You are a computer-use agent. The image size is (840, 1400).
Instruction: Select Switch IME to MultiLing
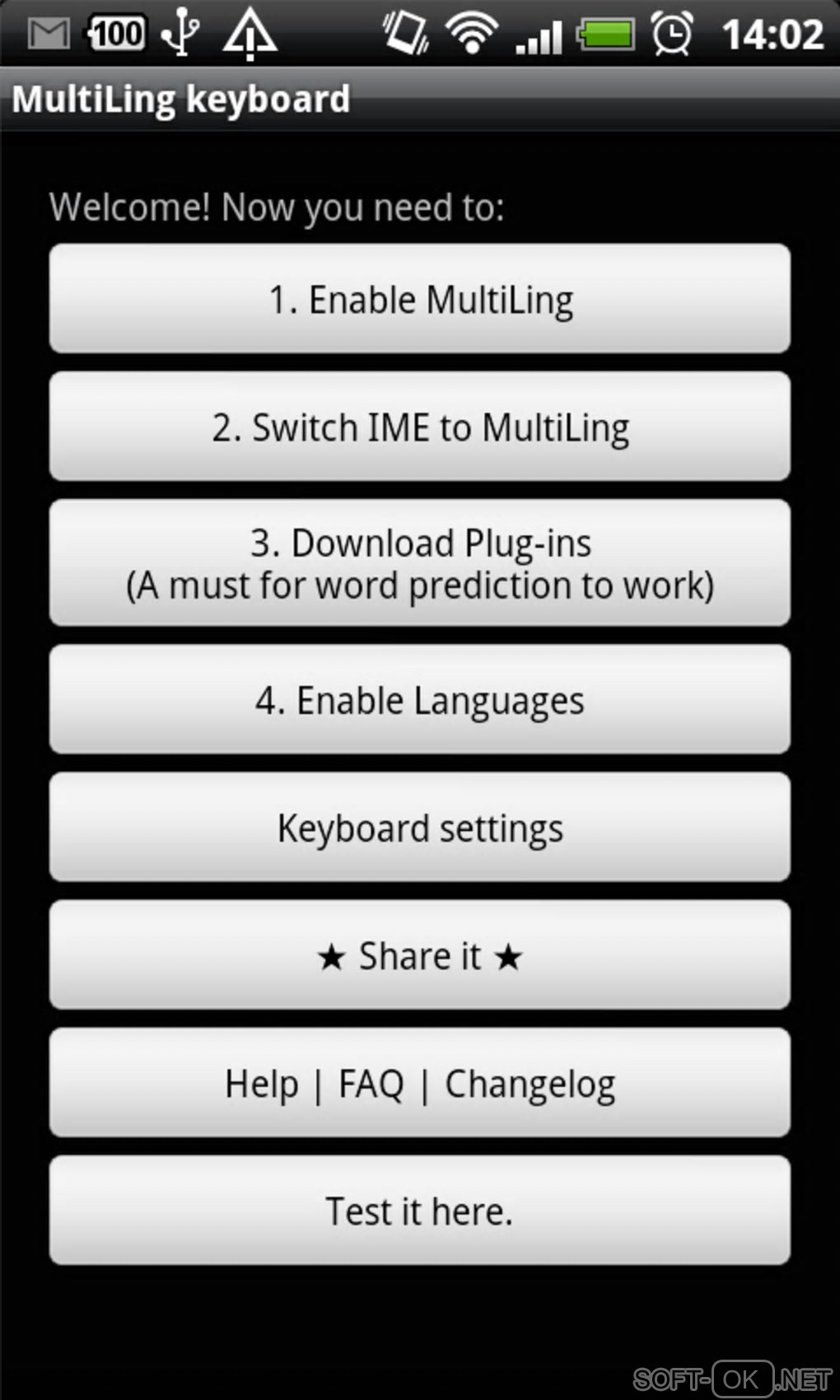(420, 427)
